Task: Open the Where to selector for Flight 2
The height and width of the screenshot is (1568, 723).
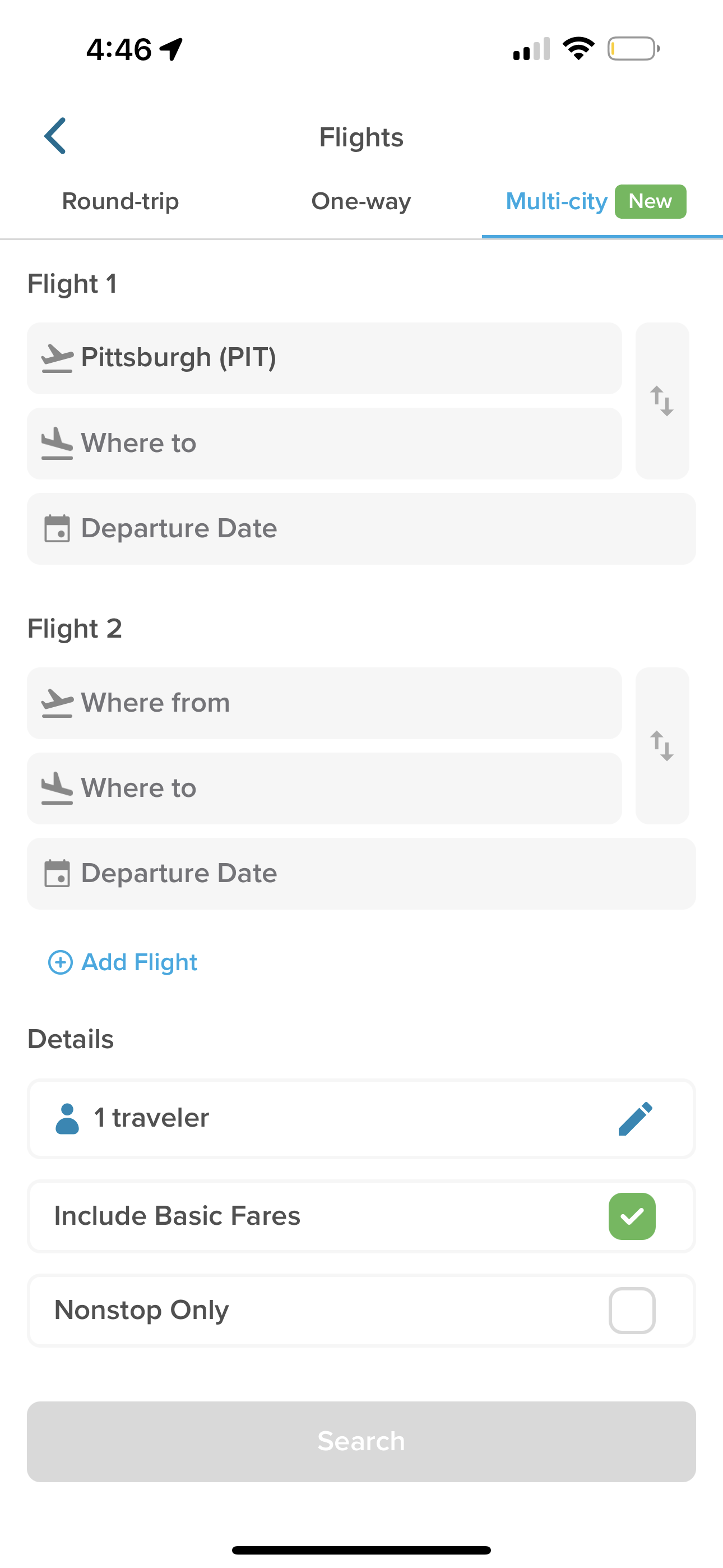Action: coord(324,788)
